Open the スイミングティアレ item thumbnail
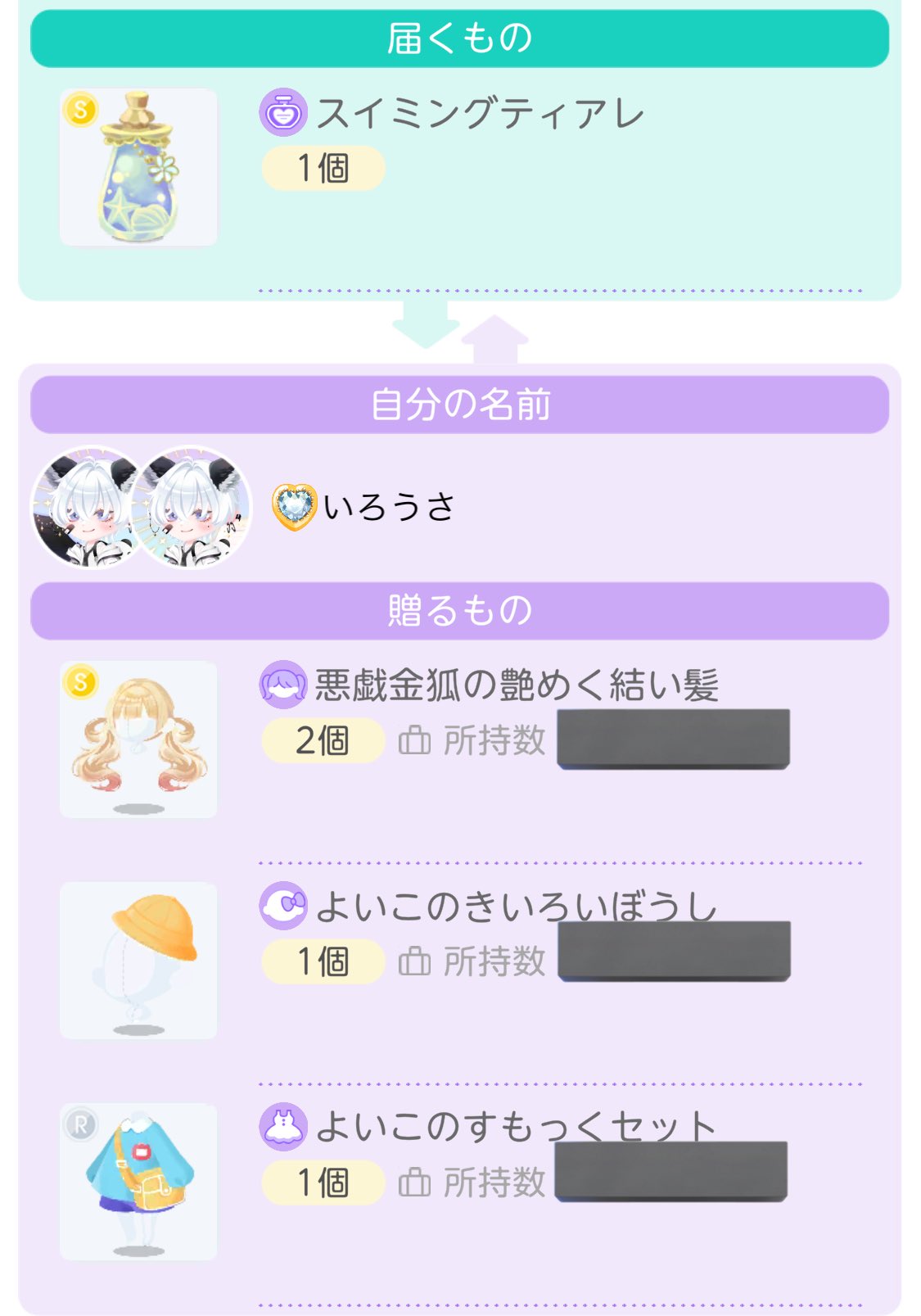921x1316 pixels. click(x=138, y=167)
